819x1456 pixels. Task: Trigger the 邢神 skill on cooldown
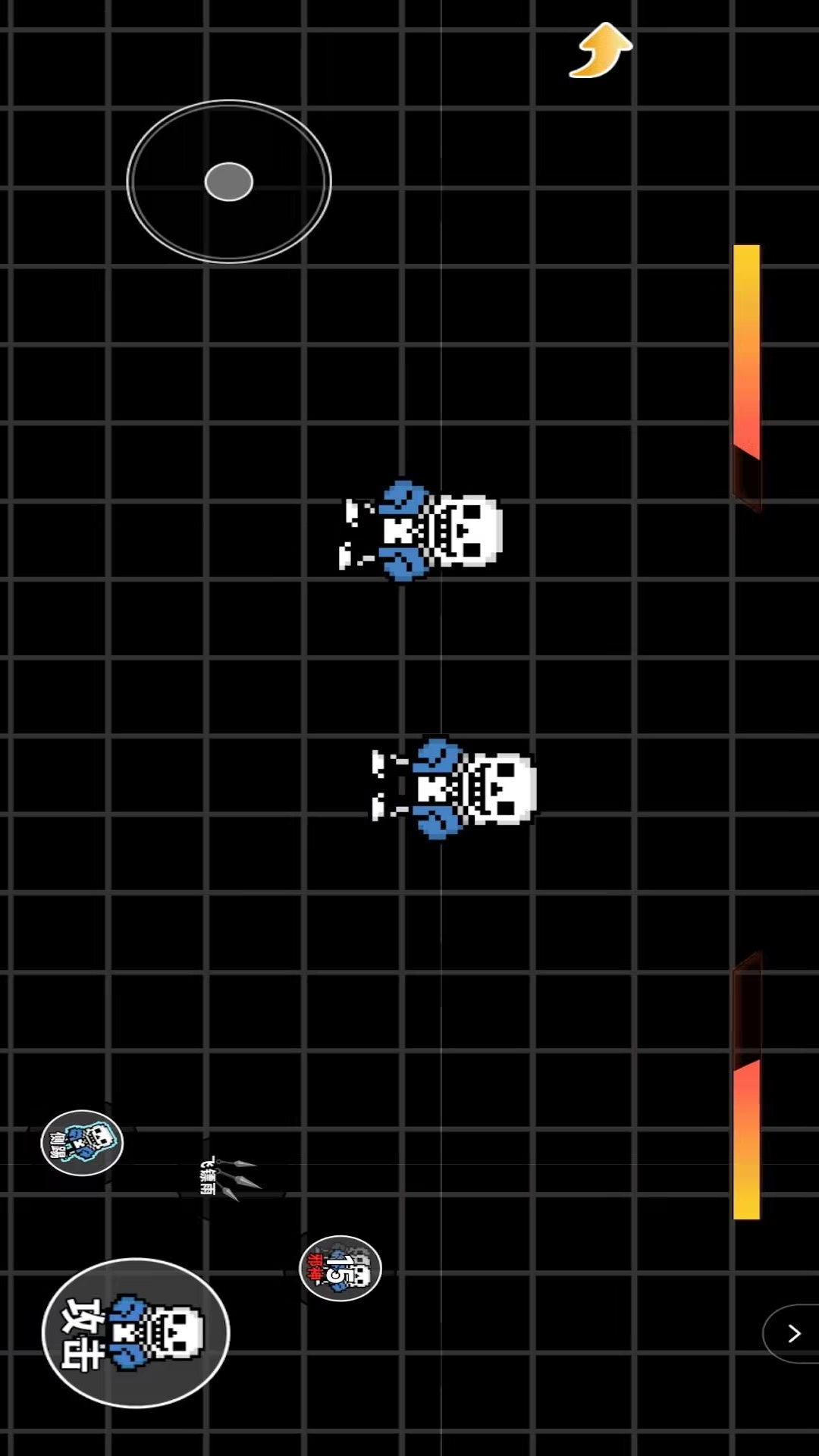coord(340,1268)
